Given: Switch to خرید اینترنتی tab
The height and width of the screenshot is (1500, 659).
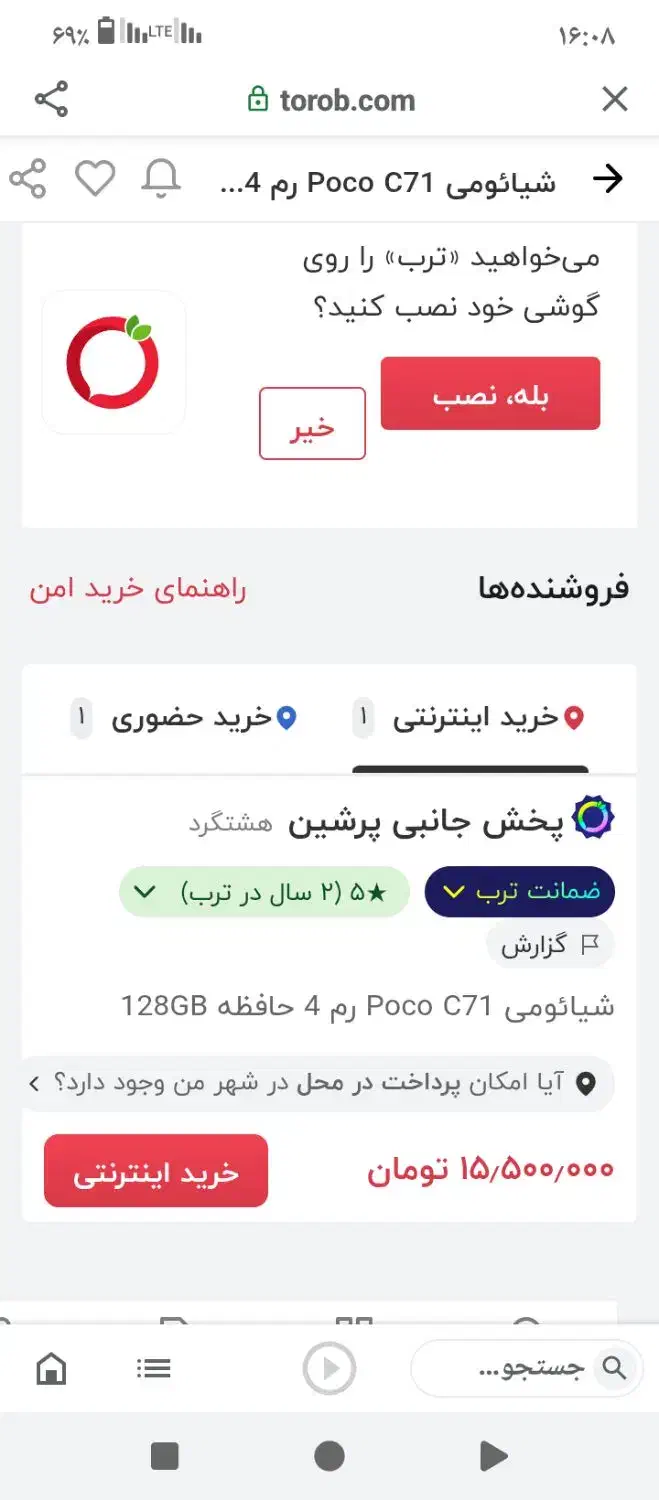Looking at the screenshot, I should click(x=470, y=718).
